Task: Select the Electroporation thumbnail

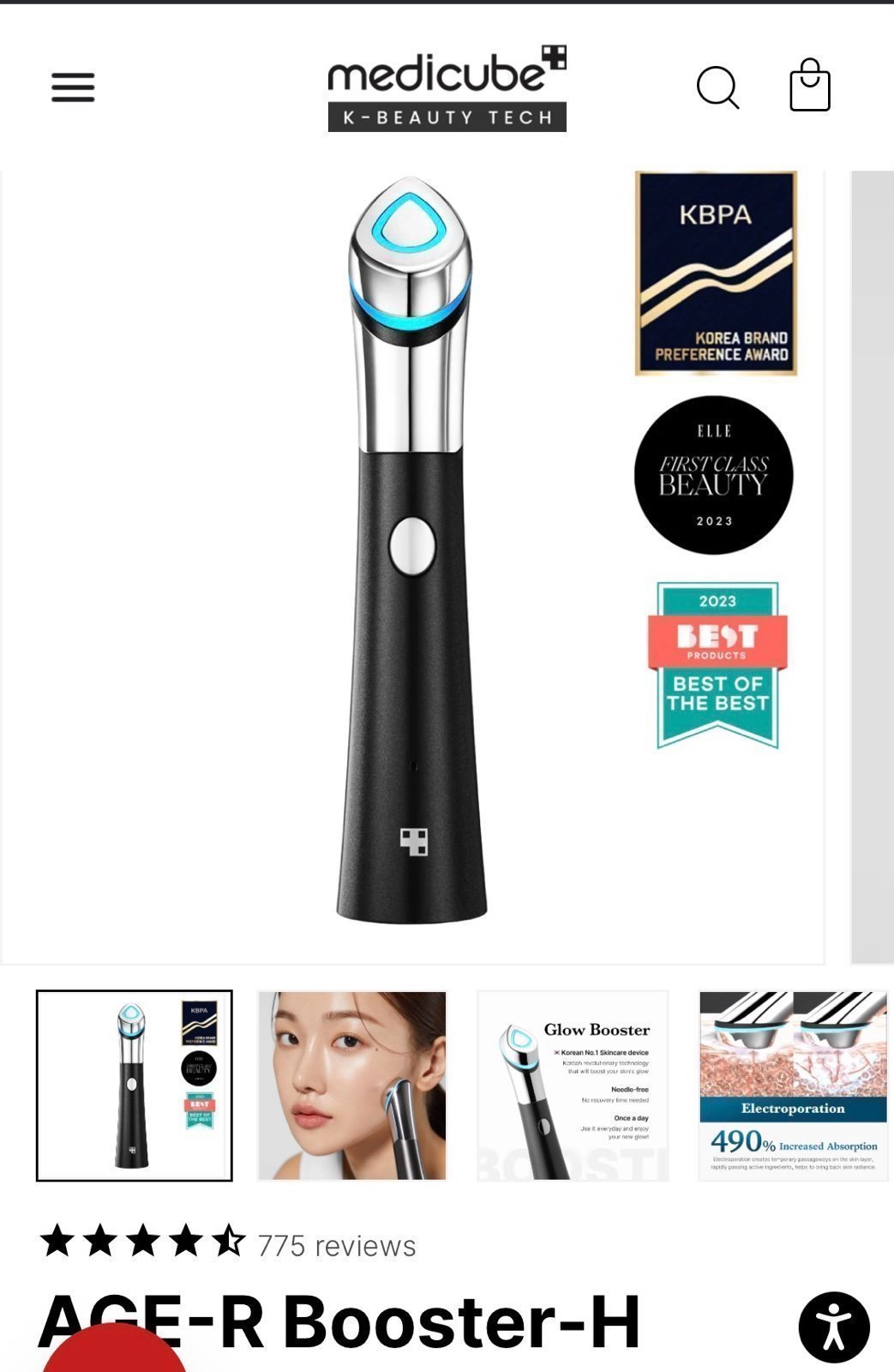Action: (x=793, y=1086)
